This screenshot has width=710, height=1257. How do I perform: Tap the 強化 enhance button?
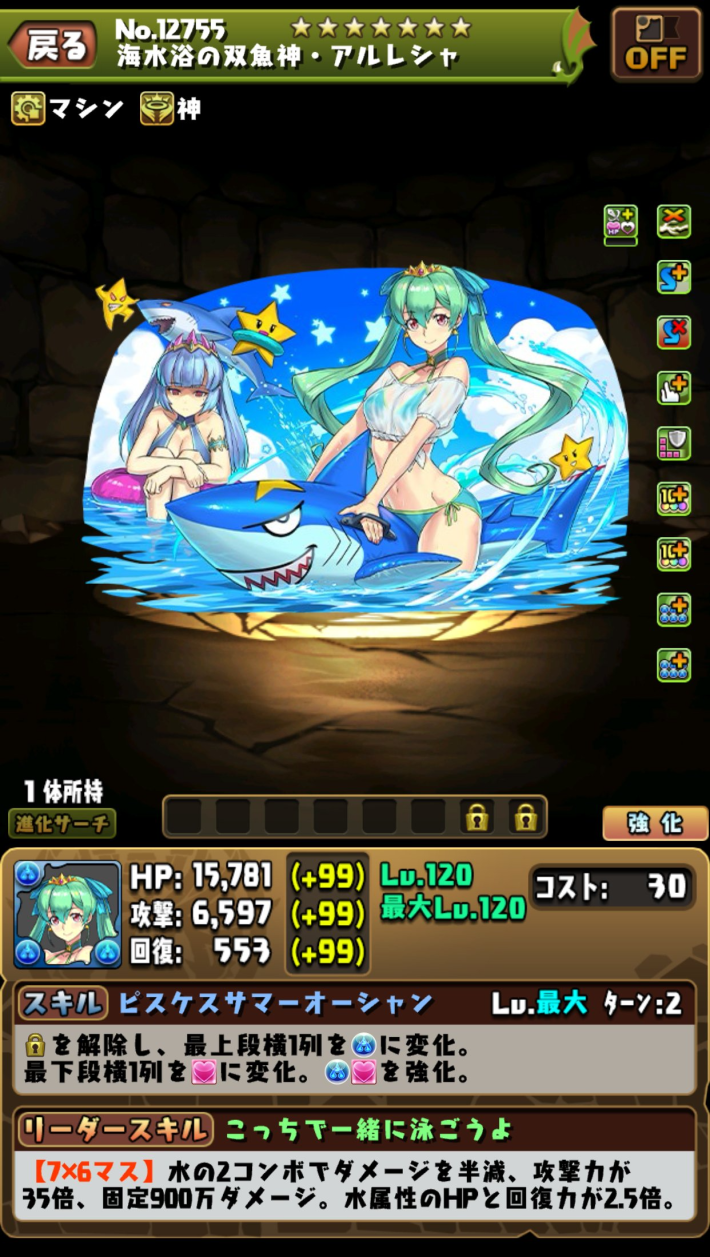(x=655, y=822)
